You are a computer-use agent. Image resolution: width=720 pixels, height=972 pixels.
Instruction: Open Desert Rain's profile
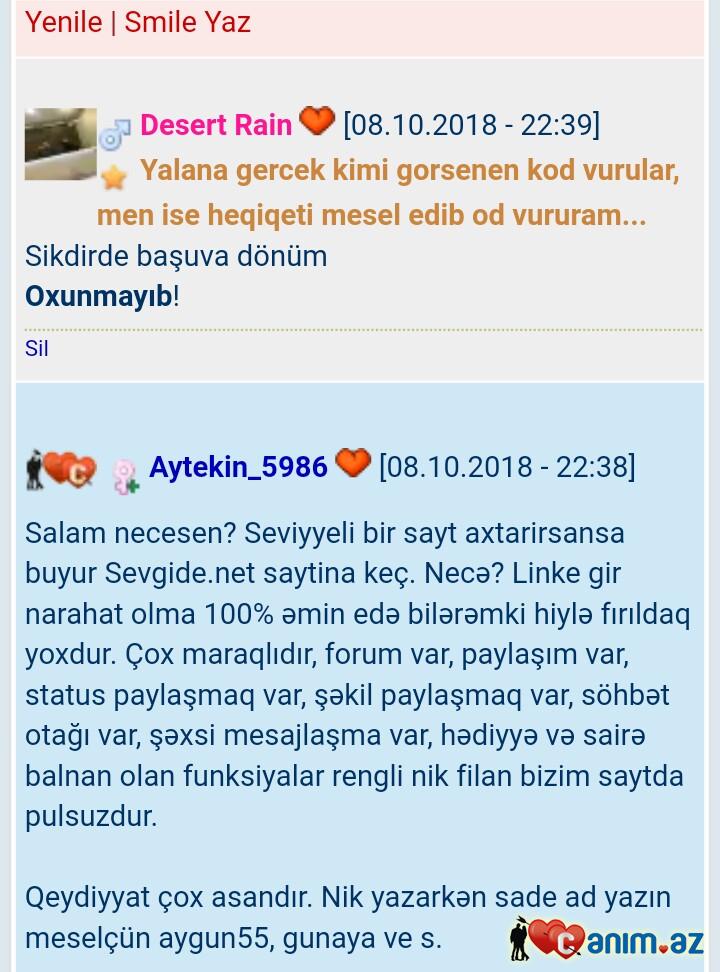(216, 125)
